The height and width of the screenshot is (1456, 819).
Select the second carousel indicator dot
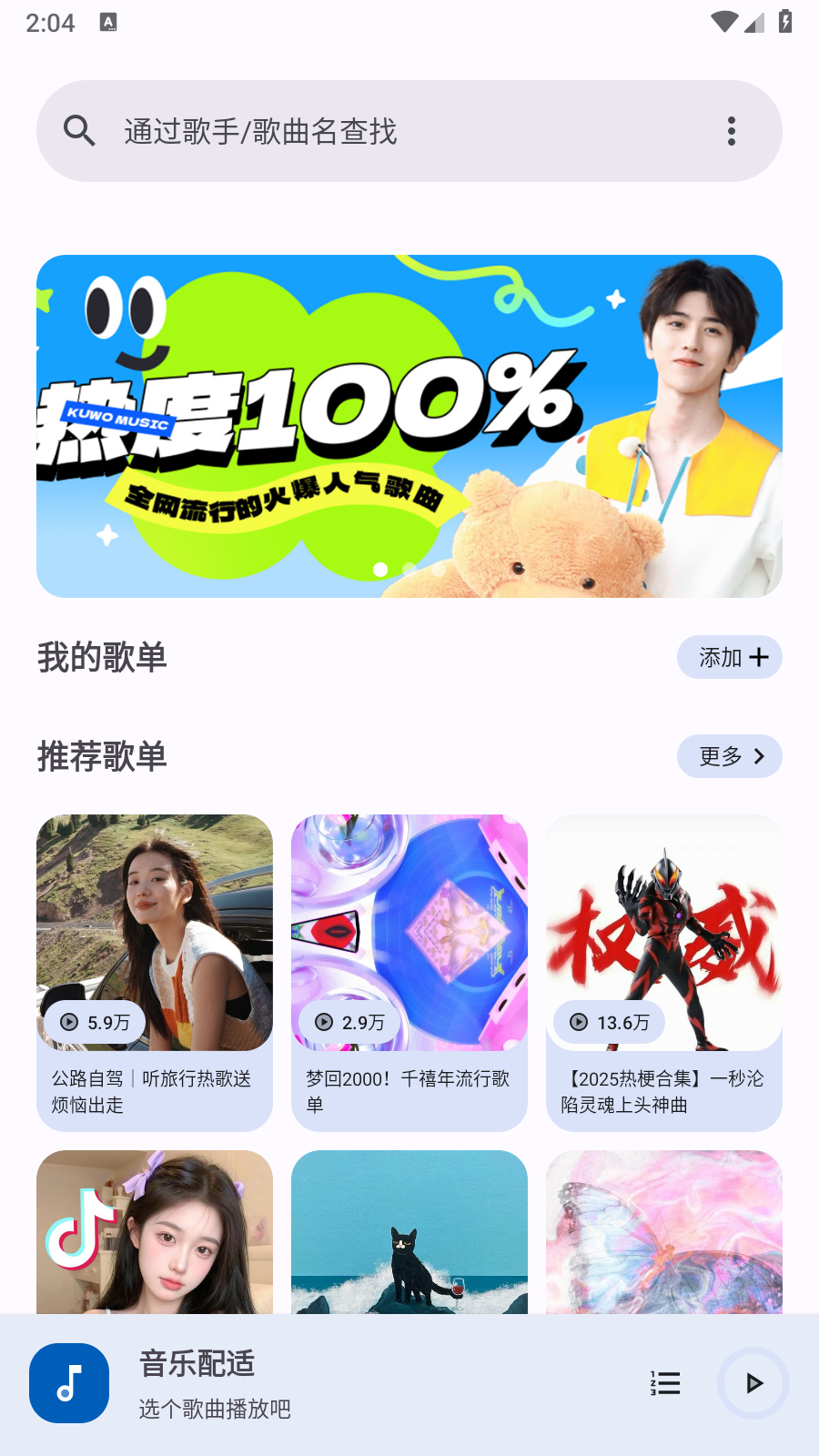tap(408, 569)
